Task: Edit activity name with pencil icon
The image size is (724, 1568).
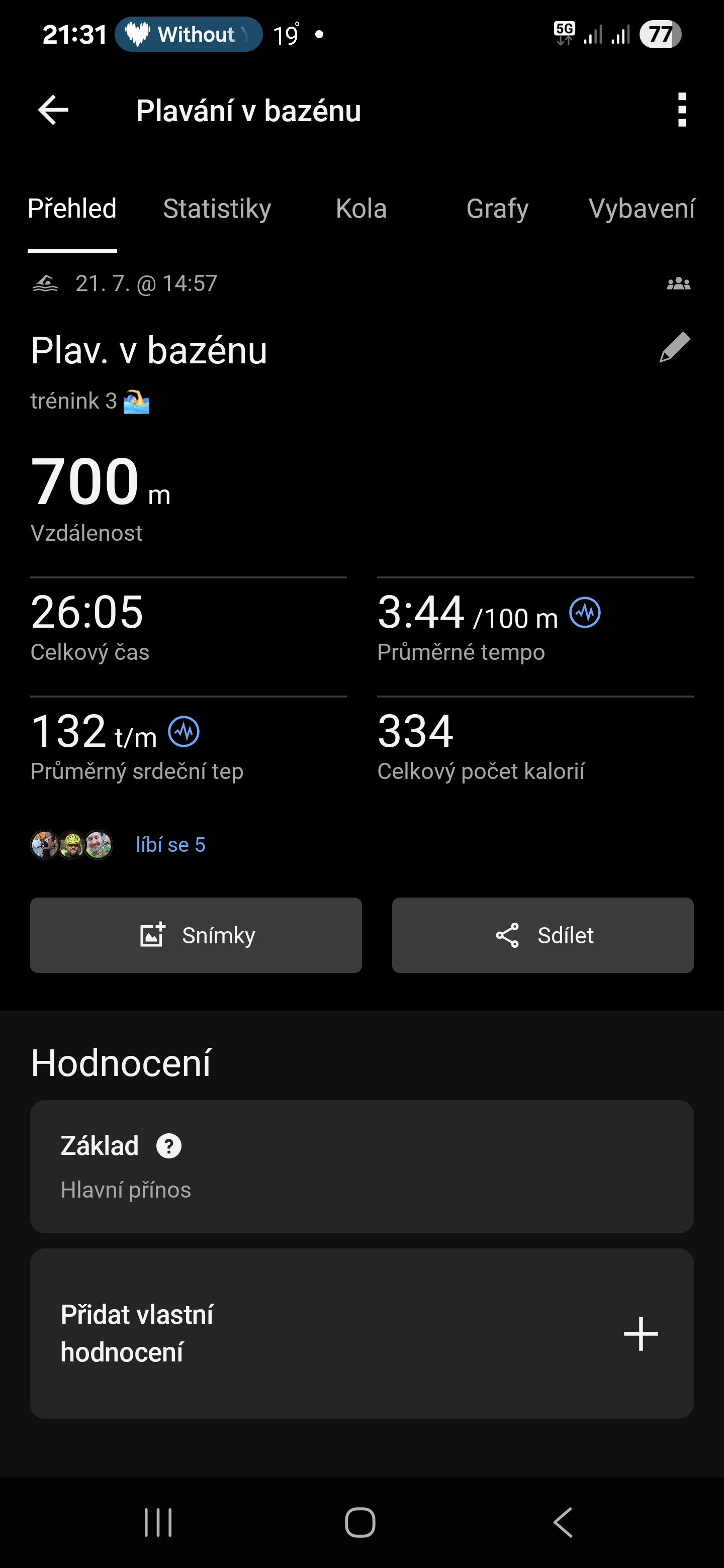Action: point(675,348)
